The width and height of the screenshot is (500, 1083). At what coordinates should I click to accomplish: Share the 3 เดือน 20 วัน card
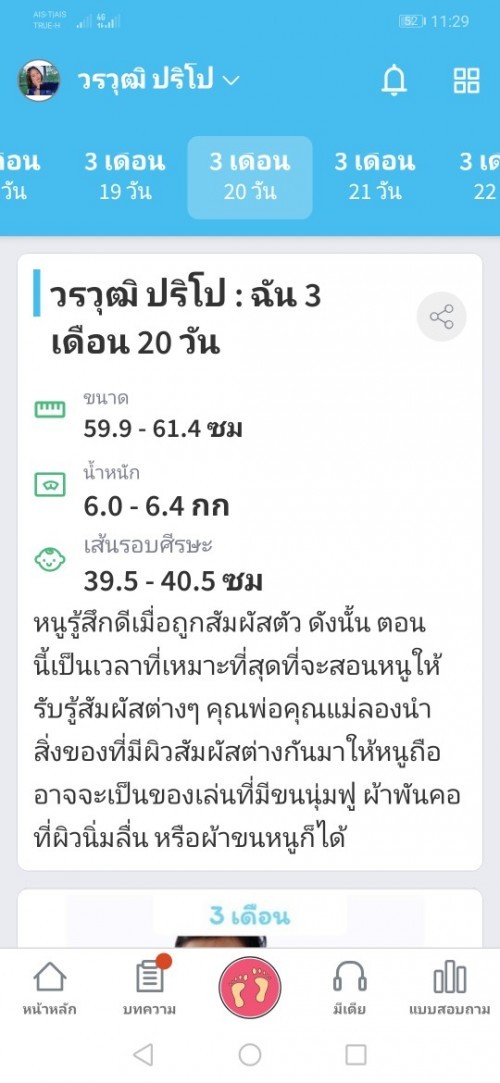[x=441, y=317]
